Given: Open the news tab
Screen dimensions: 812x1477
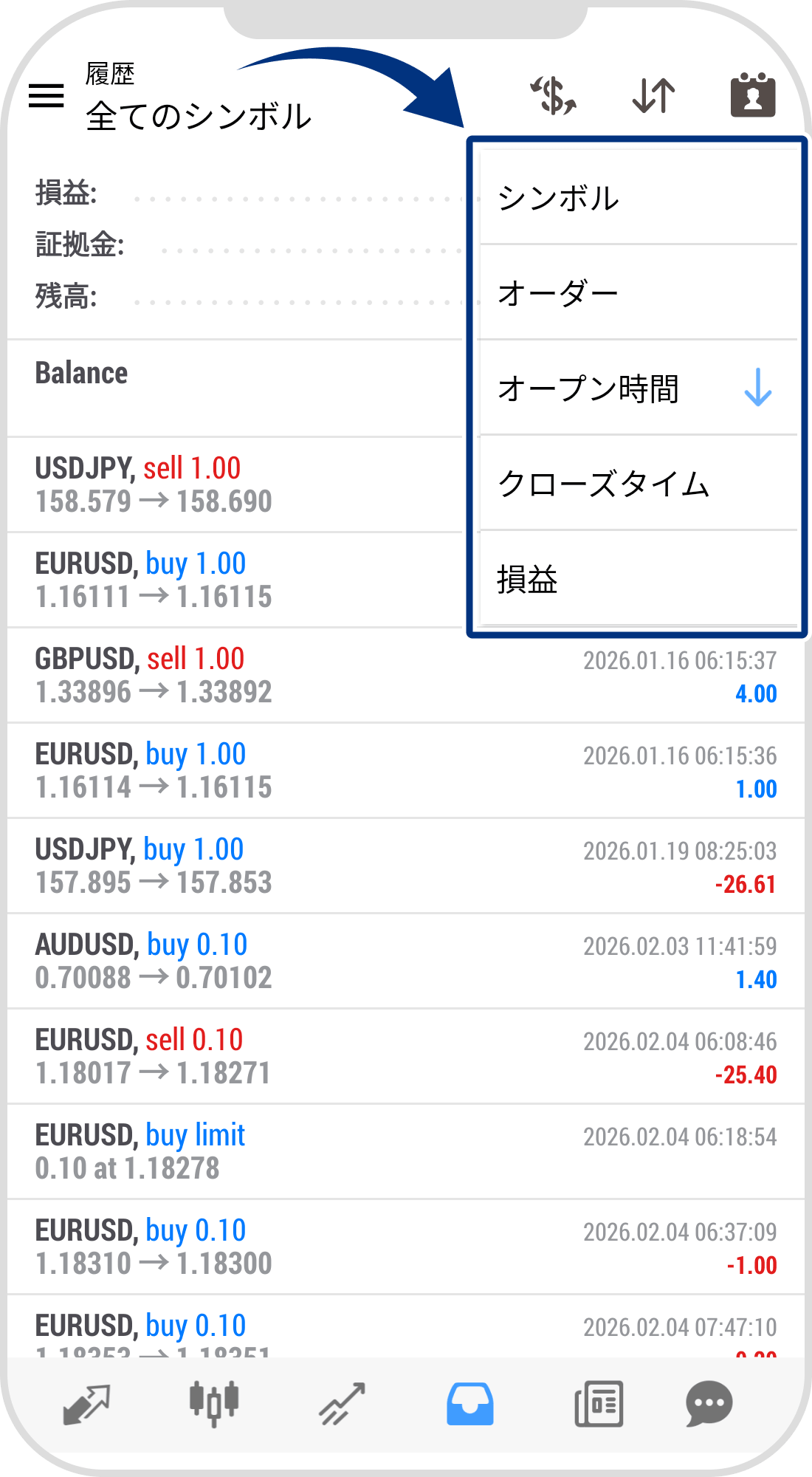Looking at the screenshot, I should (x=599, y=1403).
